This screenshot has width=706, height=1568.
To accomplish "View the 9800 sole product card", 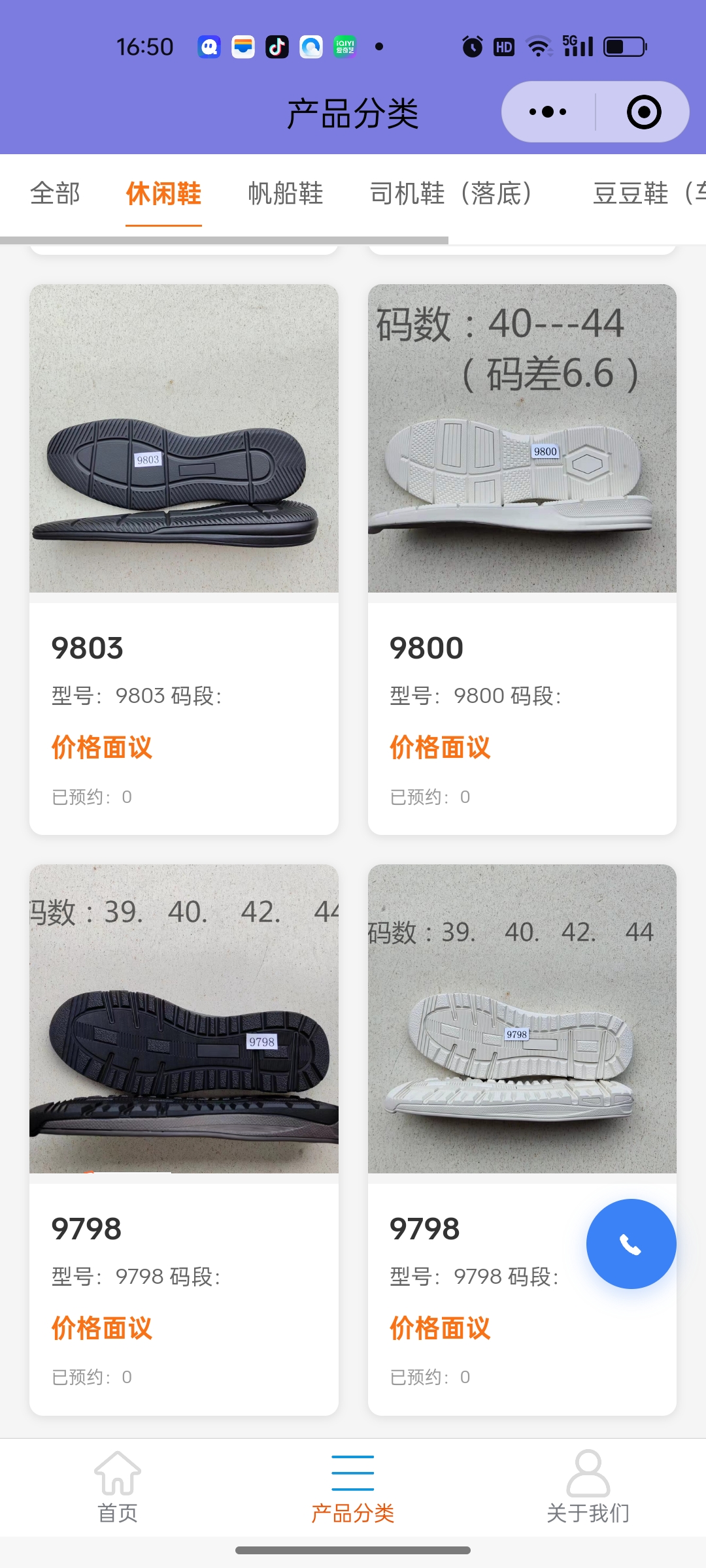I will pos(522,559).
